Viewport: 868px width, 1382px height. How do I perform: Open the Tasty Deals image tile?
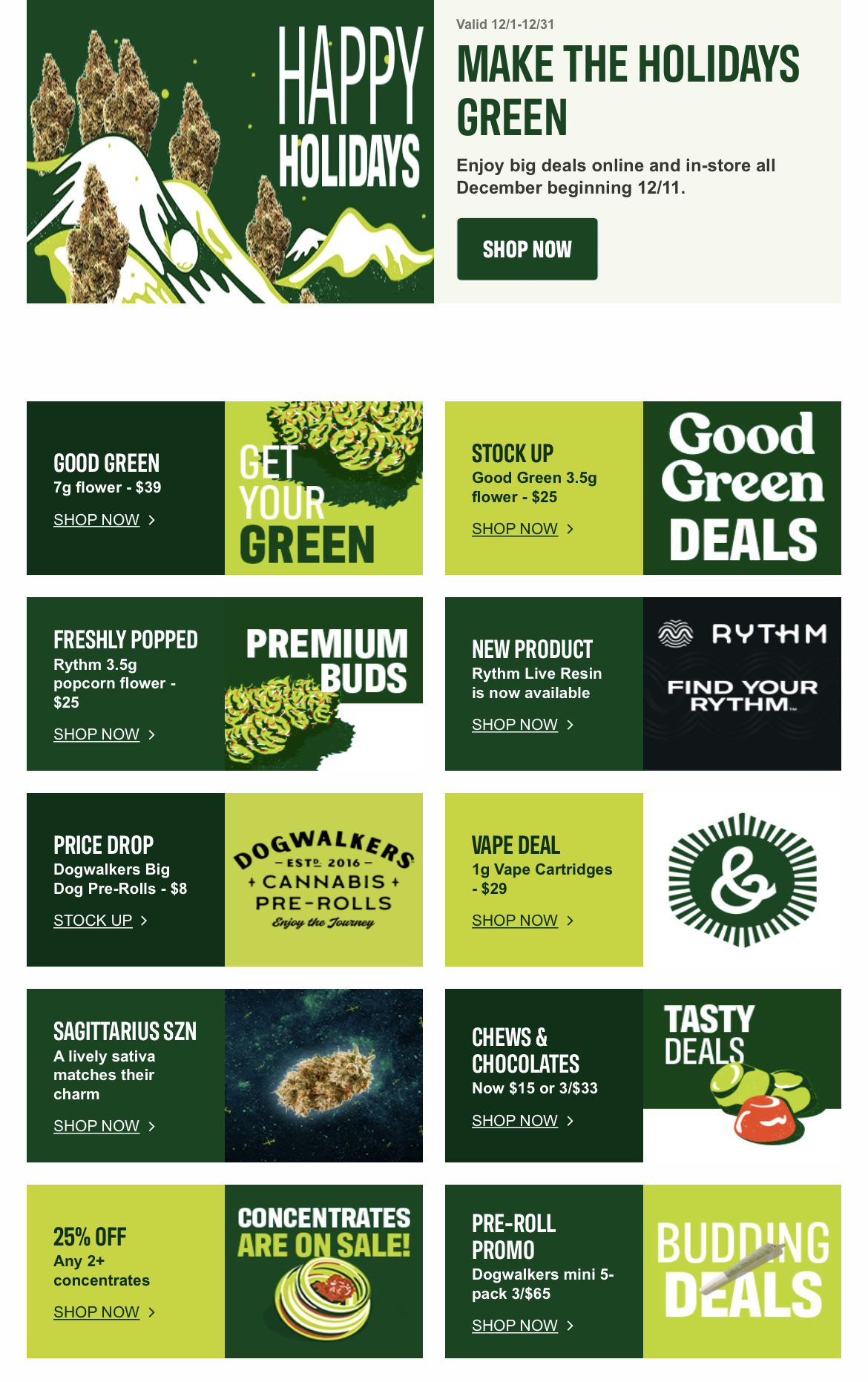pos(742,1076)
